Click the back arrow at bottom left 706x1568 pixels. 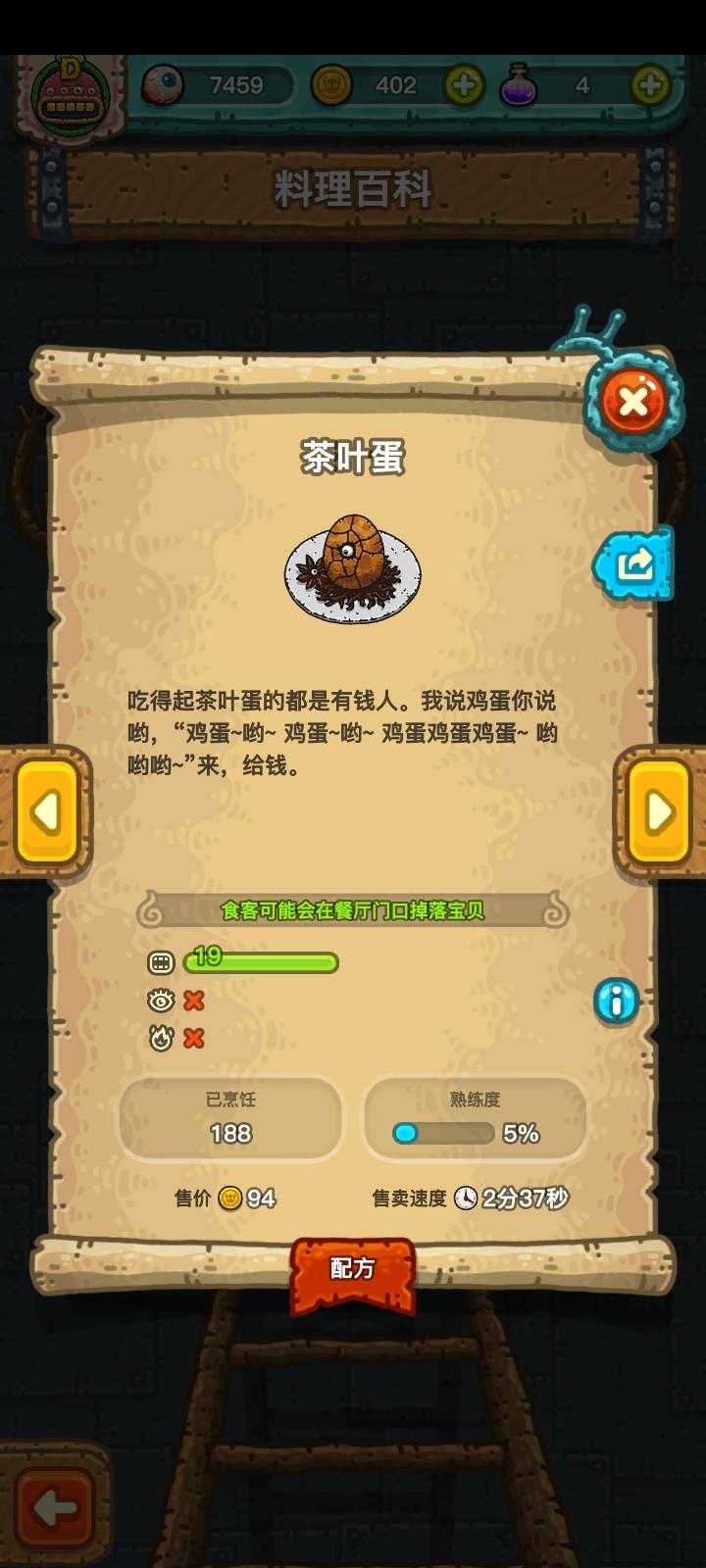pos(56,1509)
